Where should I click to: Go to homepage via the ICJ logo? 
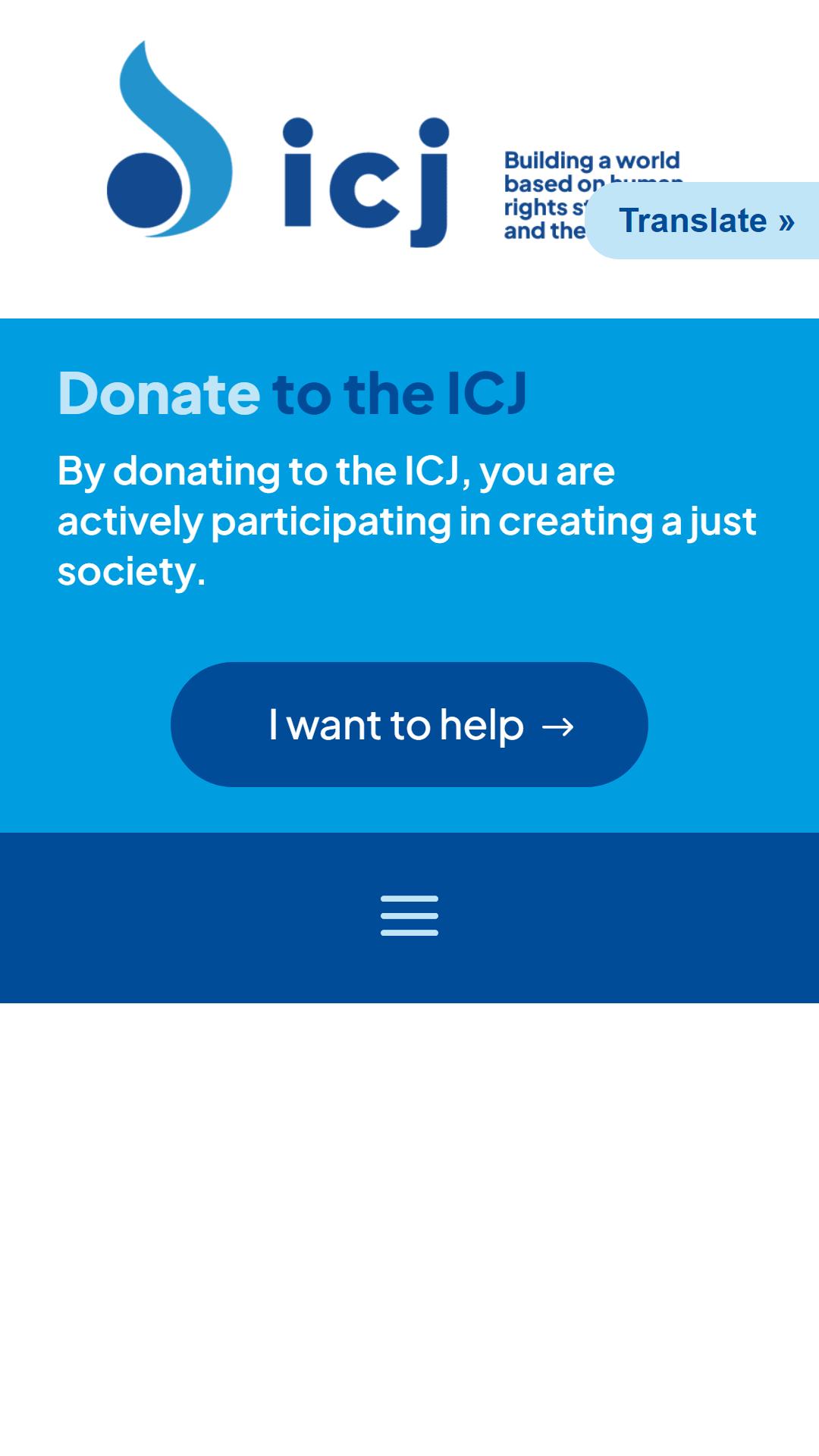pos(394,144)
